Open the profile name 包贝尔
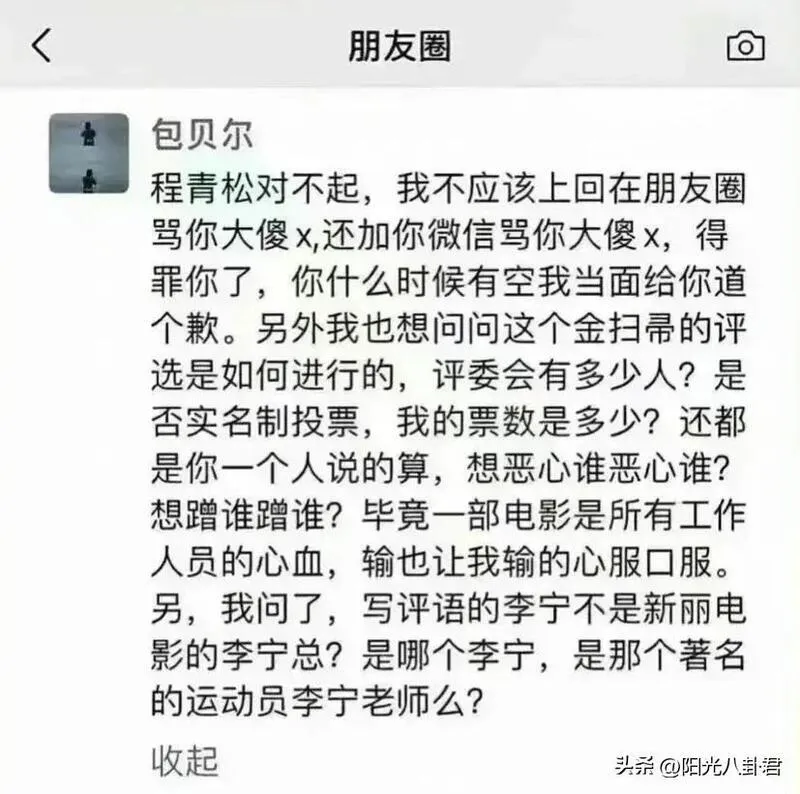800x794 pixels. 201,134
